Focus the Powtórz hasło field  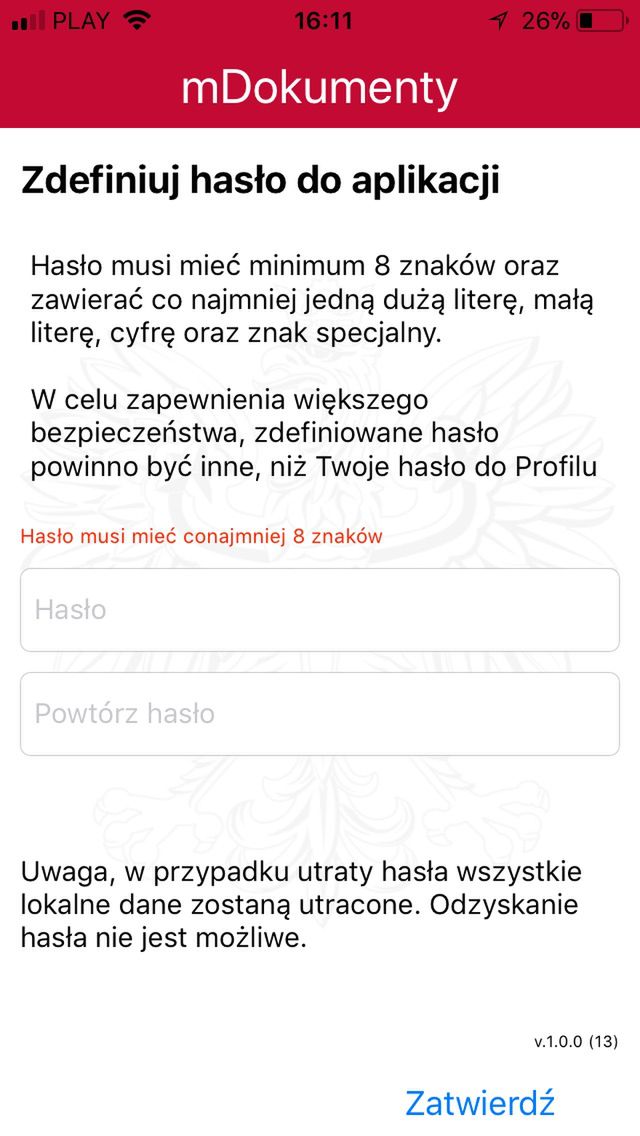coord(320,714)
